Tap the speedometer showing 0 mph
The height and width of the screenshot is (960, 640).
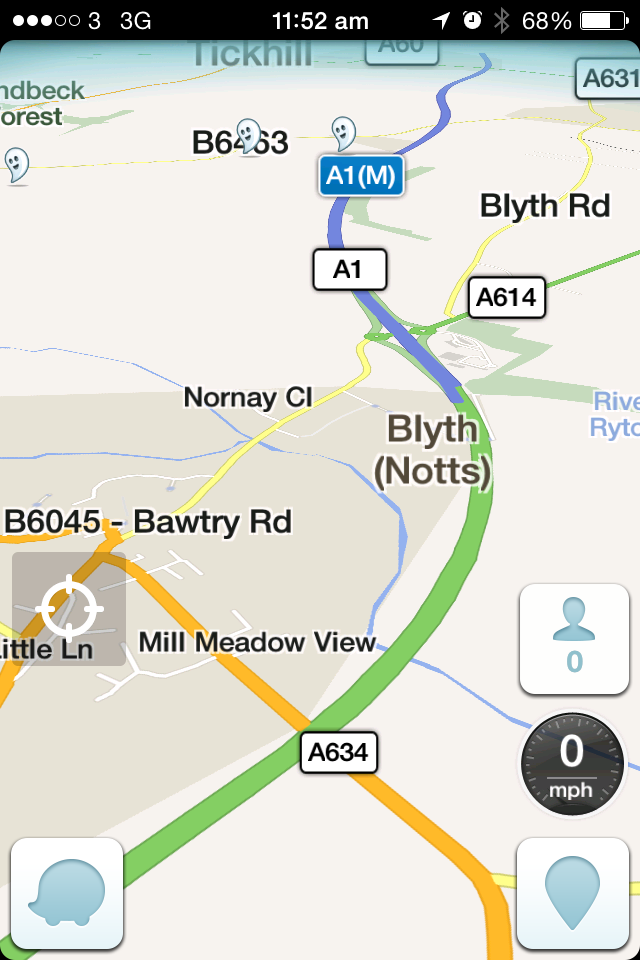[571, 765]
